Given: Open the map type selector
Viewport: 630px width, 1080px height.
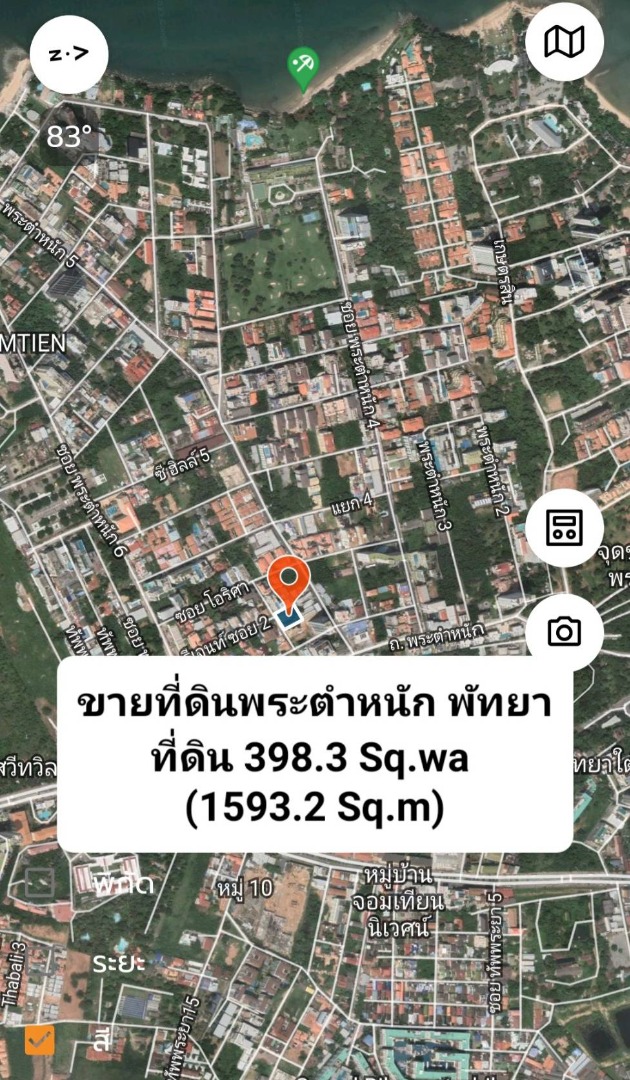Looking at the screenshot, I should pyautogui.click(x=564, y=42).
